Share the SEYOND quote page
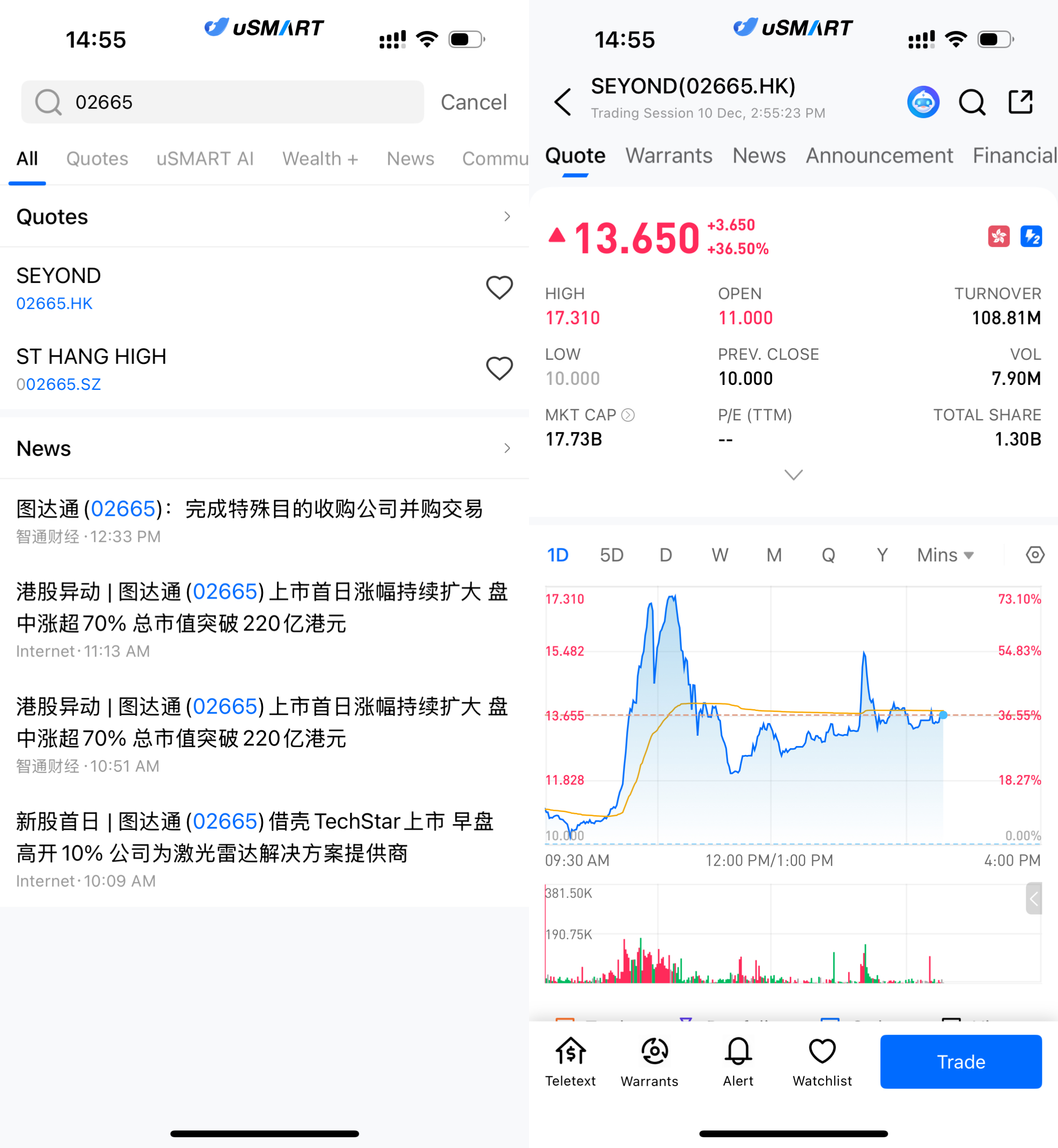Viewport: 1058px width, 1148px height. [x=1020, y=102]
